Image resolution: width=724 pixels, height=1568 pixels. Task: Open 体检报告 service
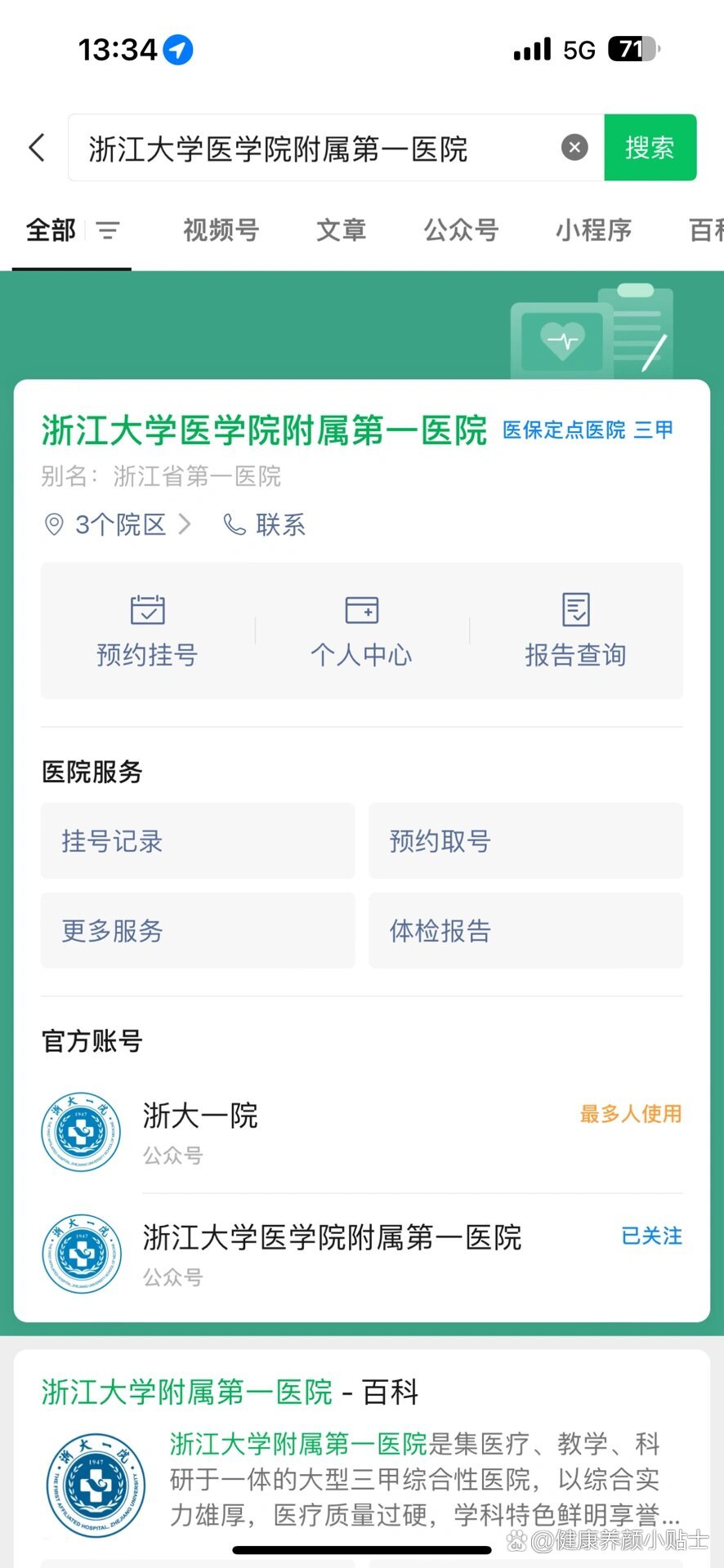point(525,930)
